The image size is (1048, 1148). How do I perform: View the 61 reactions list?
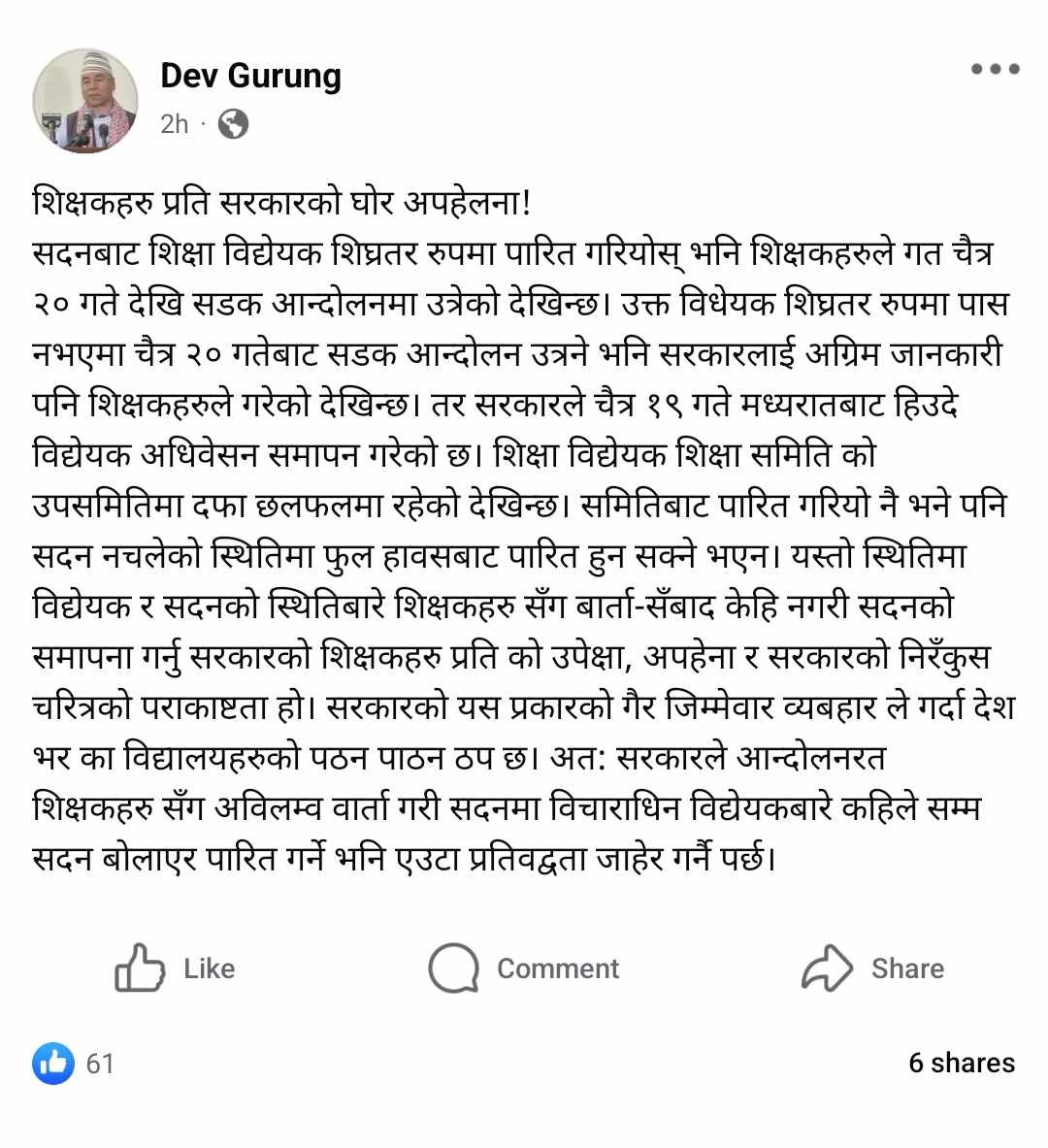click(75, 1063)
